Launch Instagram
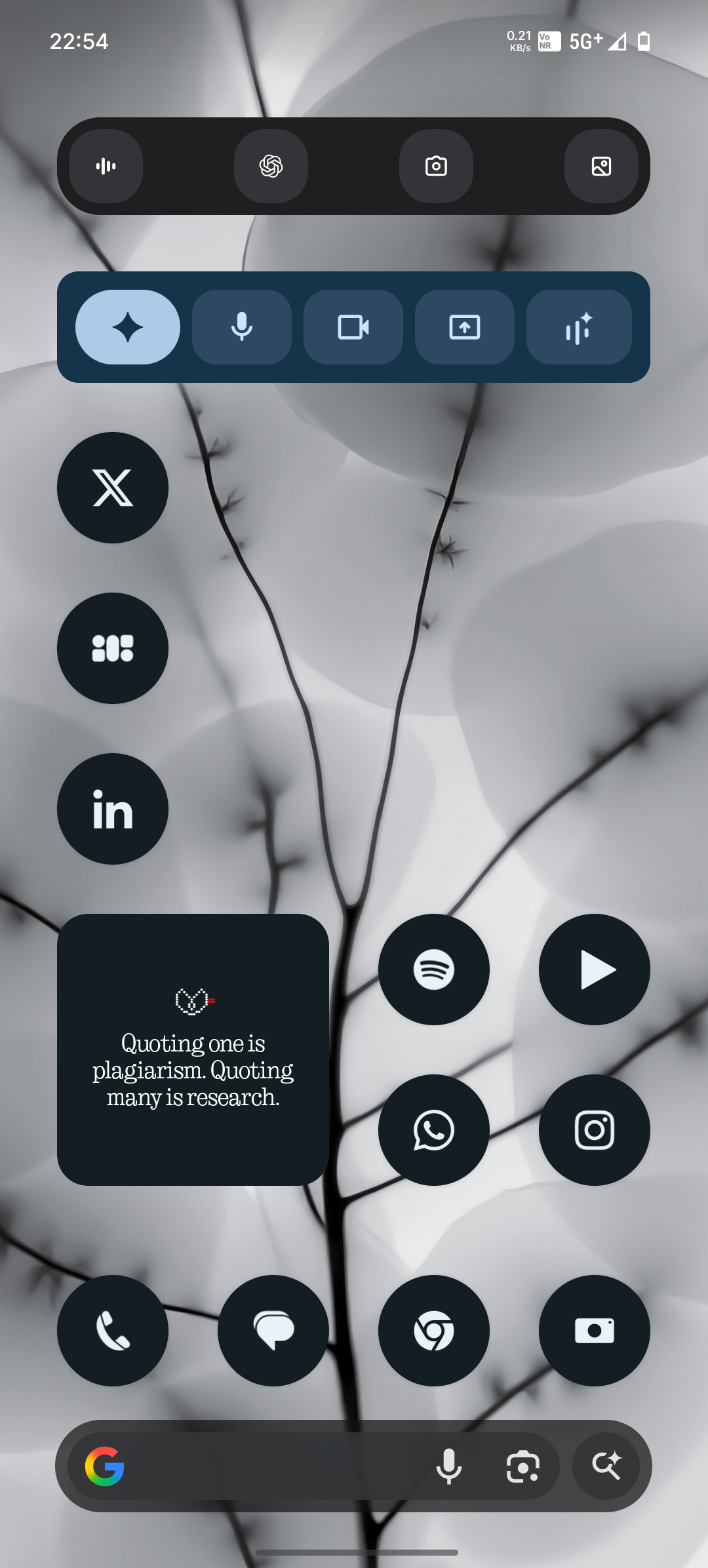708x1568 pixels. click(595, 1130)
